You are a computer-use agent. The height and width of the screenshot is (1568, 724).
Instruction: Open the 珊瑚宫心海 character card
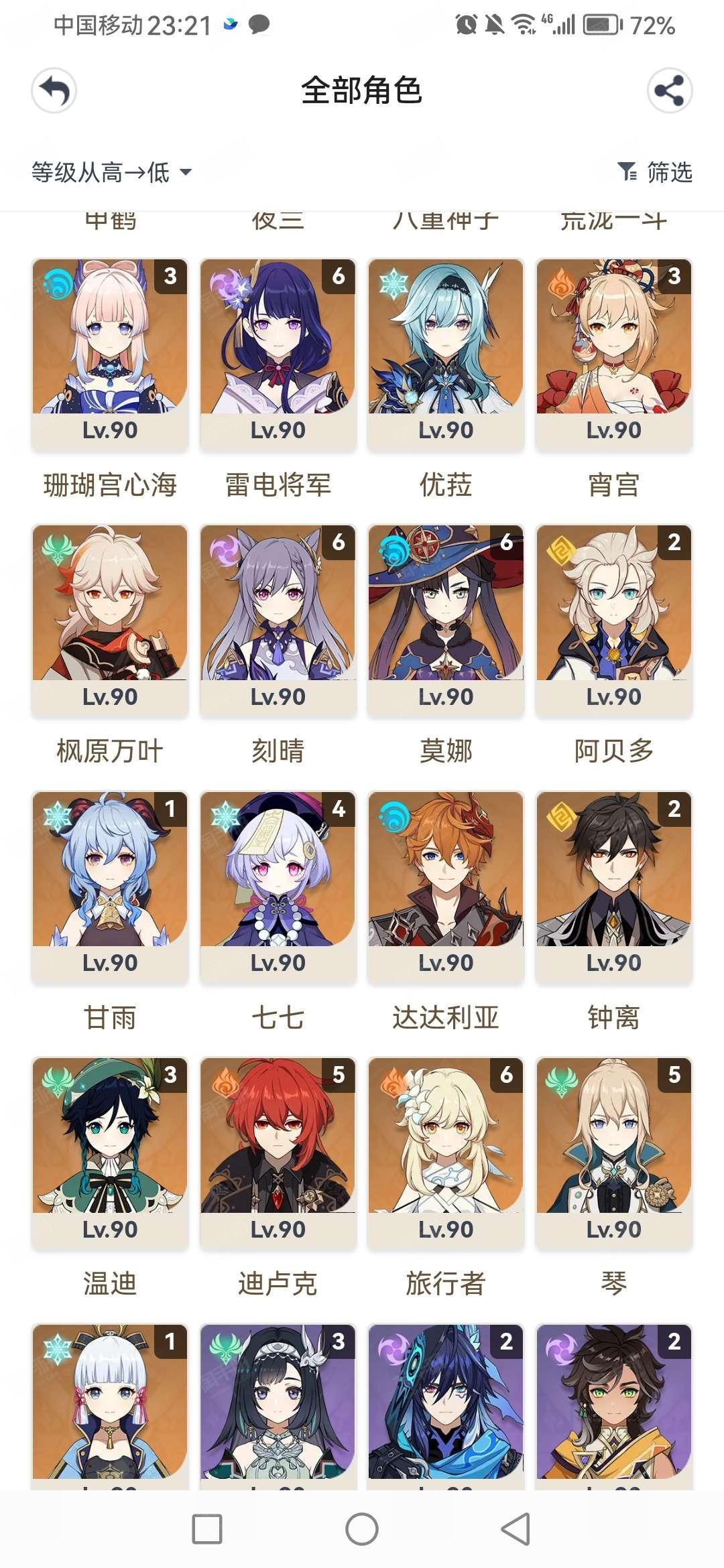(110, 354)
